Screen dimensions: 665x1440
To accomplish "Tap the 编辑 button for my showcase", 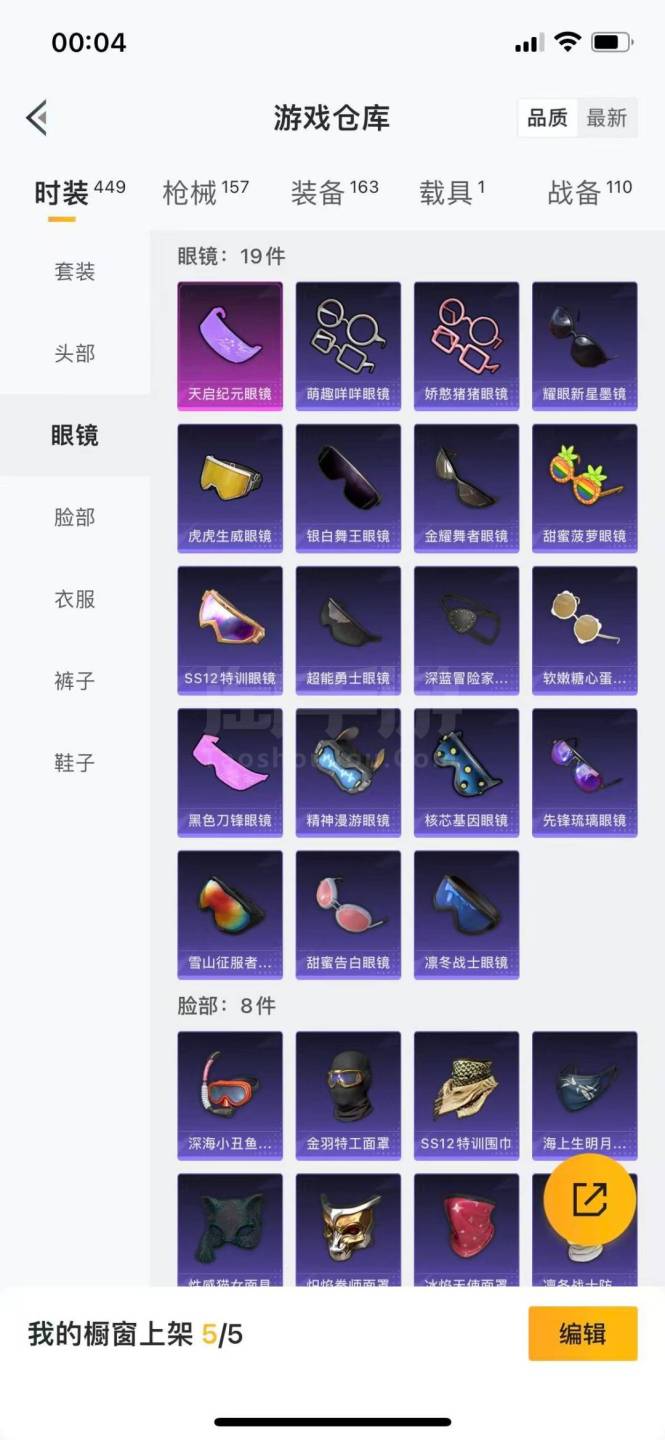I will [583, 1333].
